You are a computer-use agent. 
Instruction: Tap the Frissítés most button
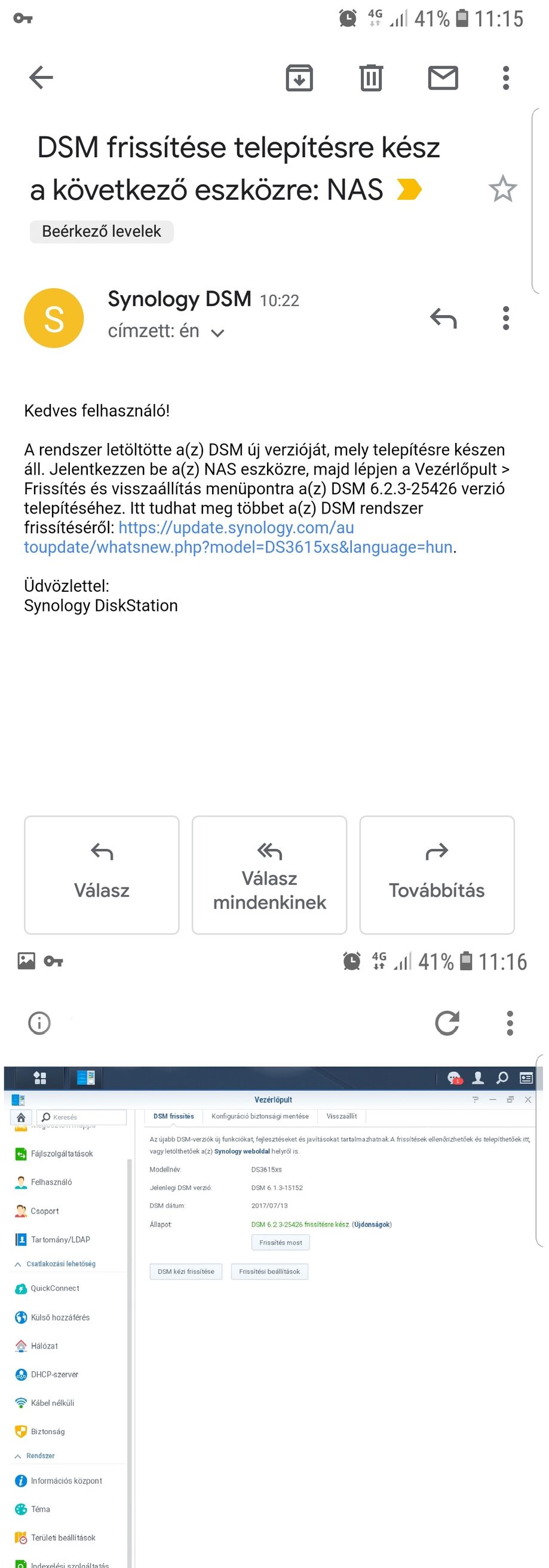tap(280, 1242)
